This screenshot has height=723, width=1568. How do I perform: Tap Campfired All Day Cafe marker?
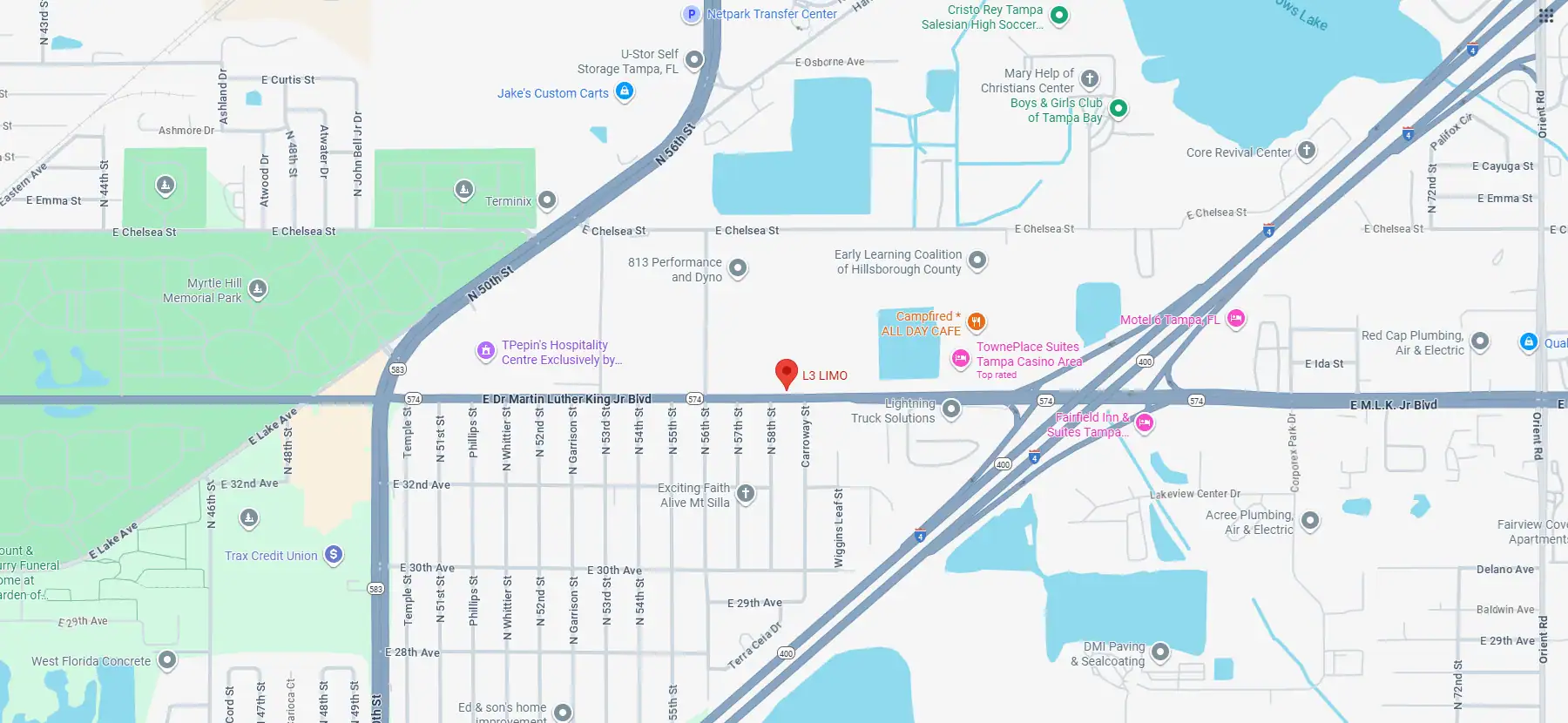coord(977,321)
